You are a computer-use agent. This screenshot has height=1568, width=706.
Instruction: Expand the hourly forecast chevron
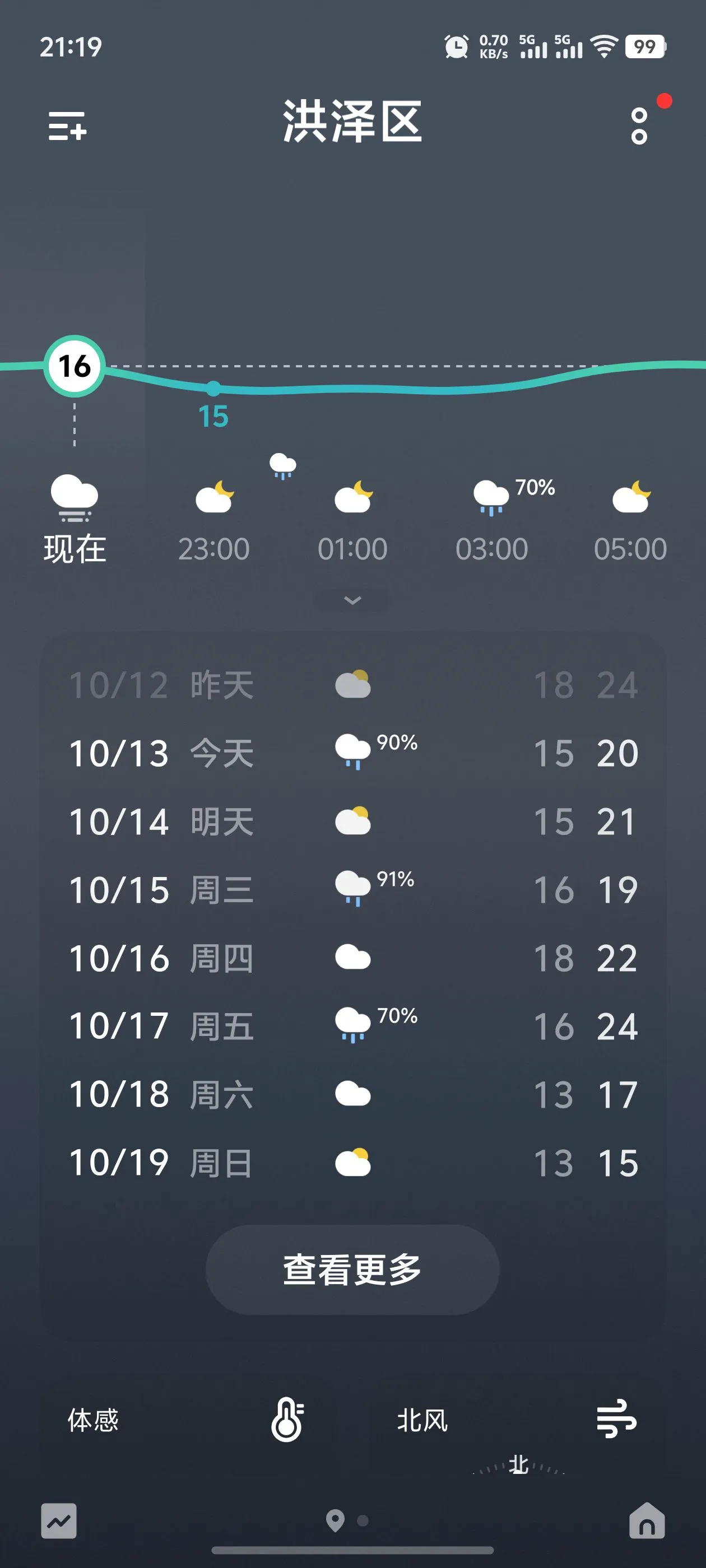click(x=352, y=600)
